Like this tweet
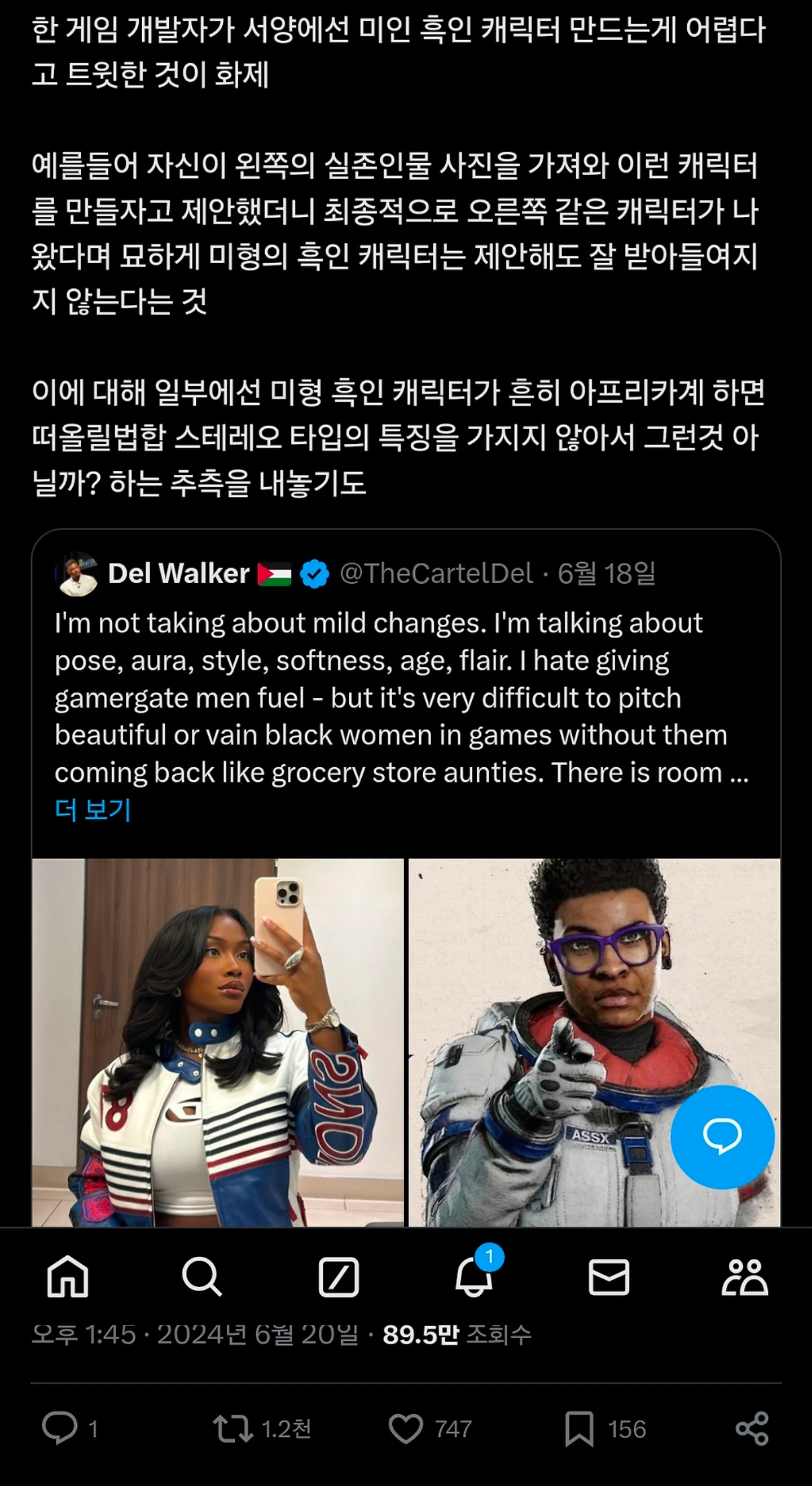Image resolution: width=812 pixels, height=1486 pixels. [405, 1428]
